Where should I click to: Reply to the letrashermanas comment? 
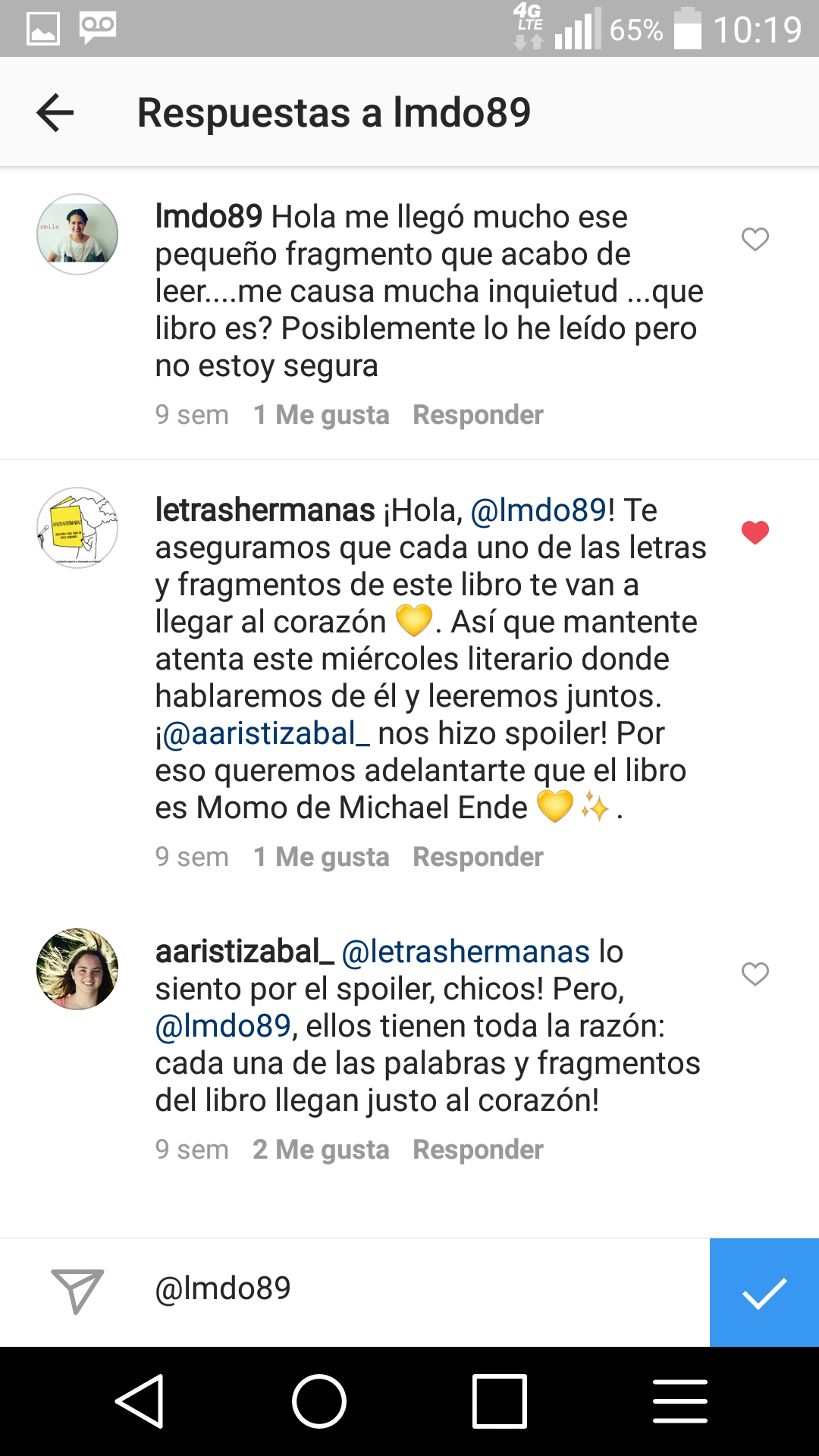pos(478,857)
